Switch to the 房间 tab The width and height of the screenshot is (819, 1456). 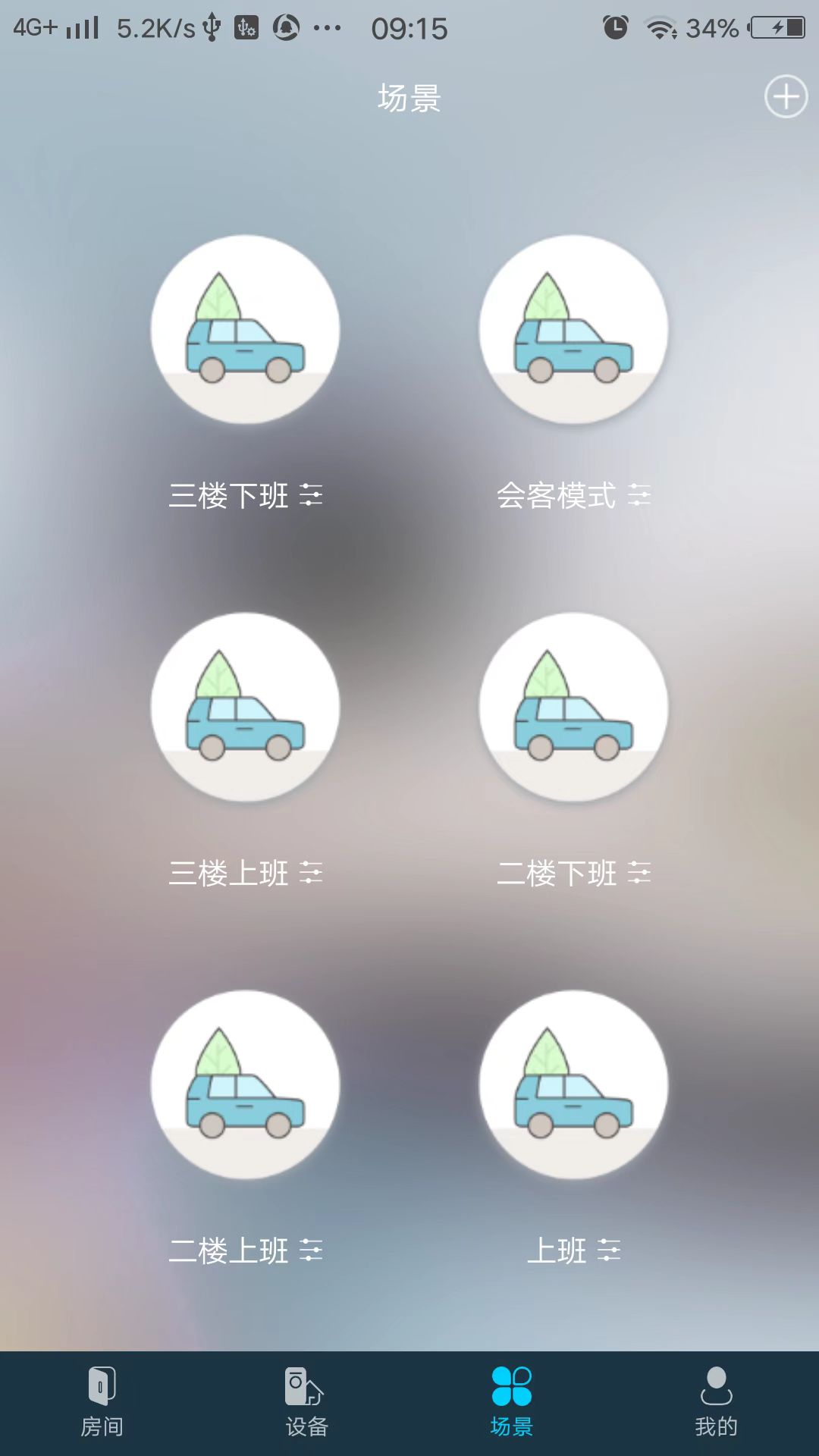pyautogui.click(x=102, y=1403)
